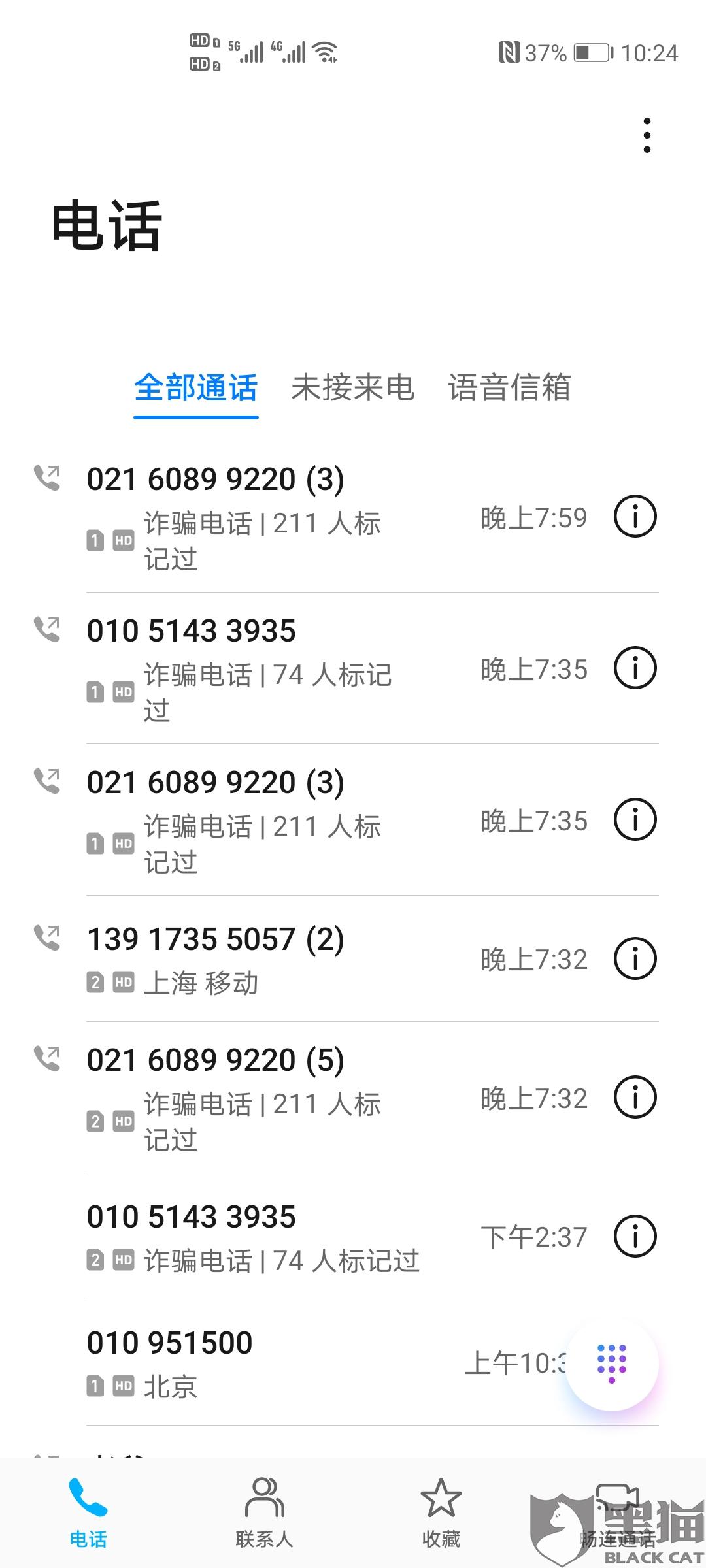The height and width of the screenshot is (1568, 706).
Task: Switch to the 未接来电 tab
Action: (352, 387)
